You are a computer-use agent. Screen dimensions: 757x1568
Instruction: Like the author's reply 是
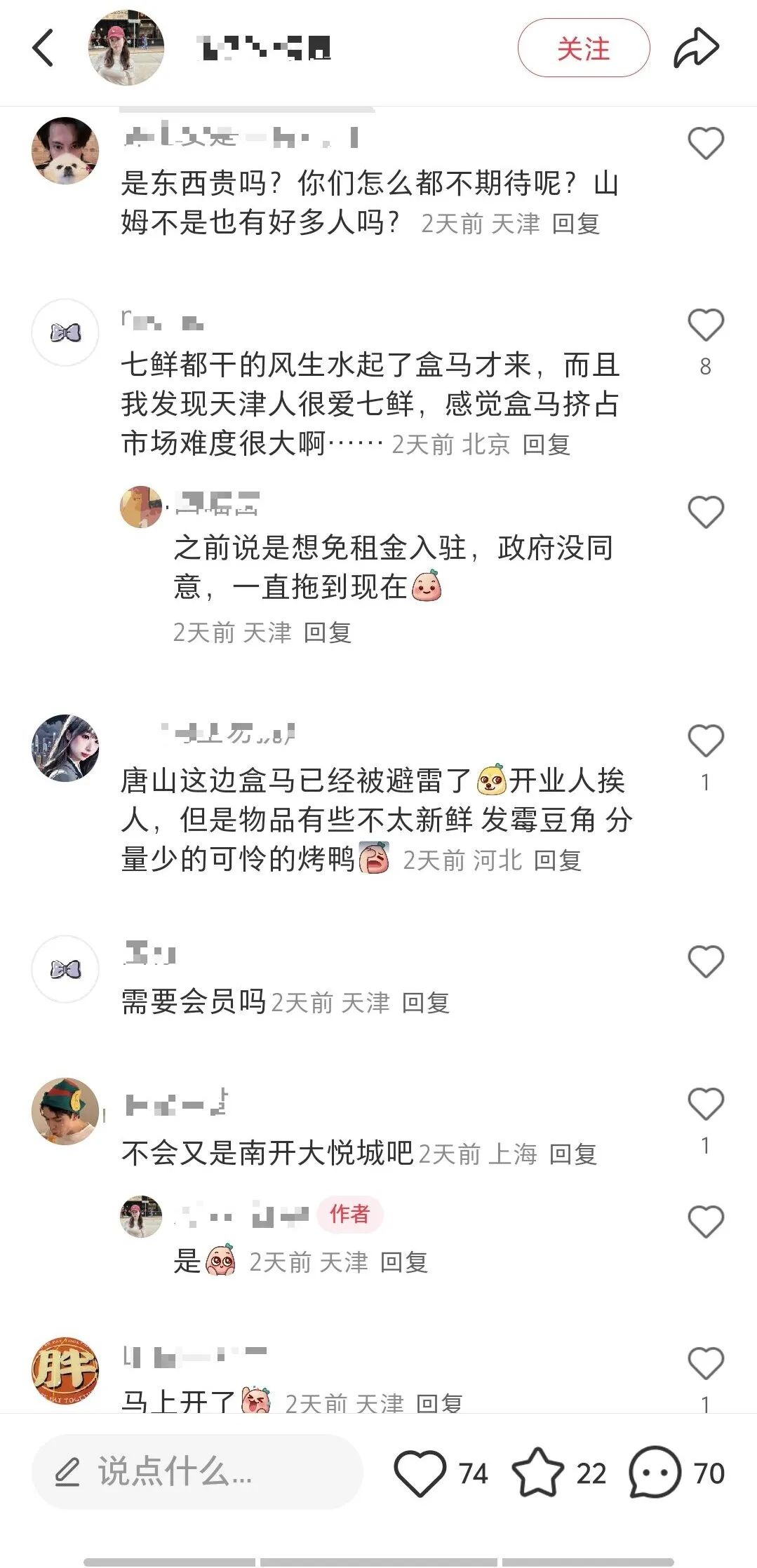pos(705,1222)
